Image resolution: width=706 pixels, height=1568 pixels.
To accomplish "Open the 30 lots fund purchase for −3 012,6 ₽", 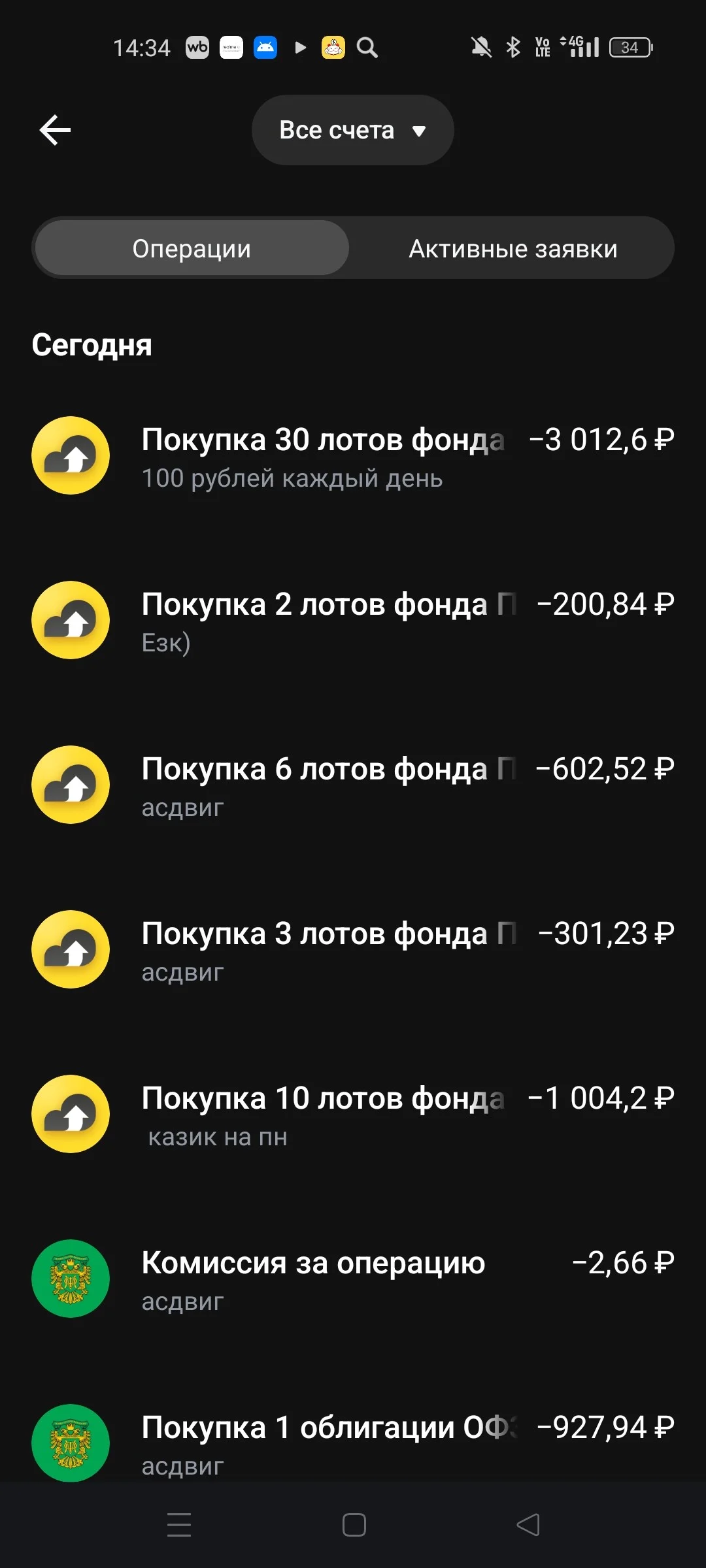I will [x=353, y=456].
